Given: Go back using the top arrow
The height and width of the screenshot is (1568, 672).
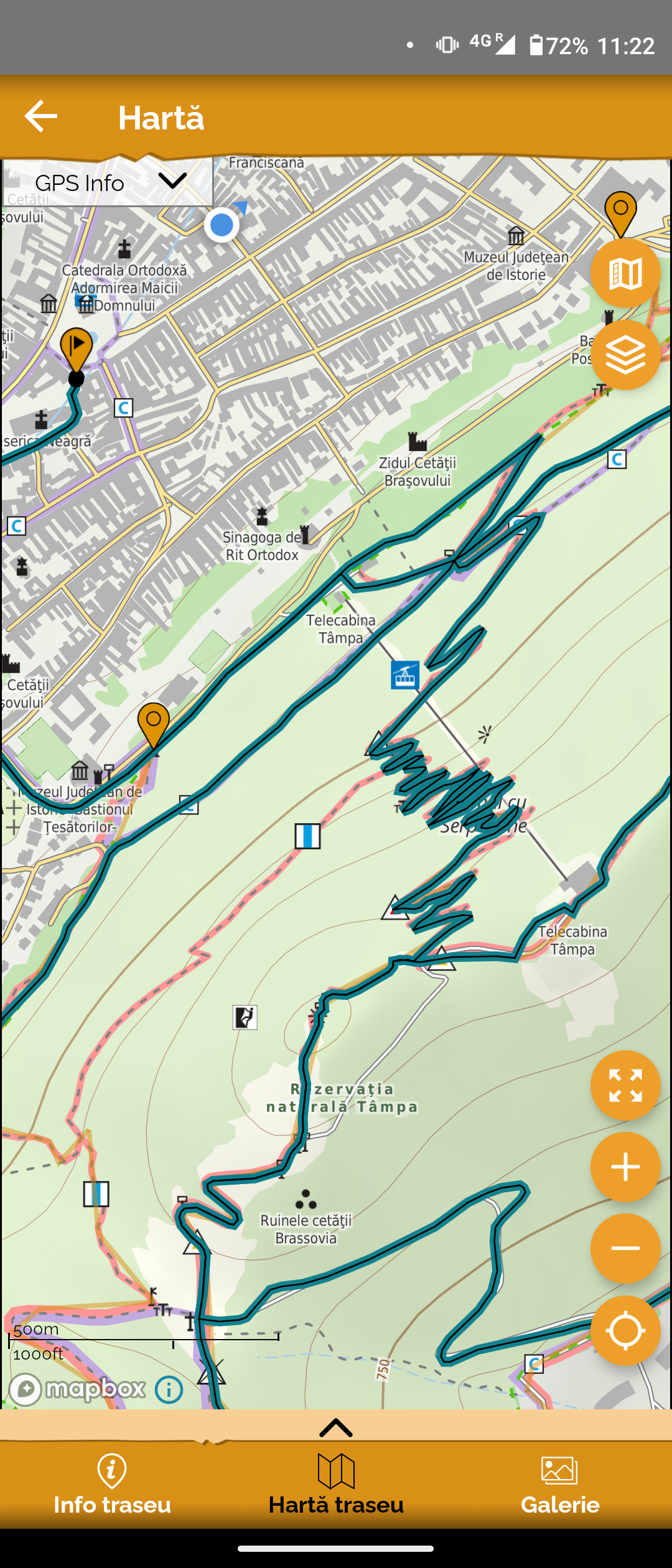Looking at the screenshot, I should pyautogui.click(x=41, y=116).
